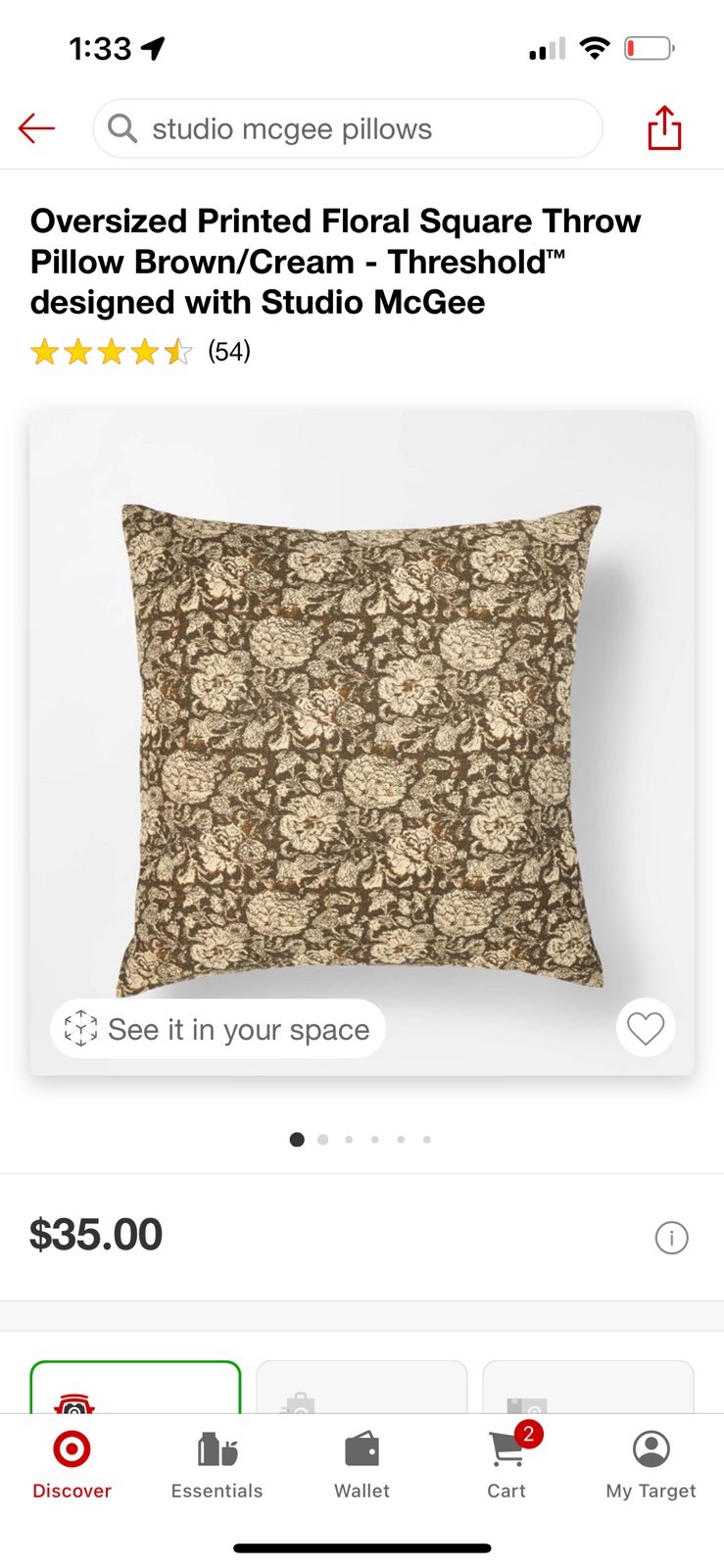
Task: Tap See it in your space
Action: [x=217, y=1029]
